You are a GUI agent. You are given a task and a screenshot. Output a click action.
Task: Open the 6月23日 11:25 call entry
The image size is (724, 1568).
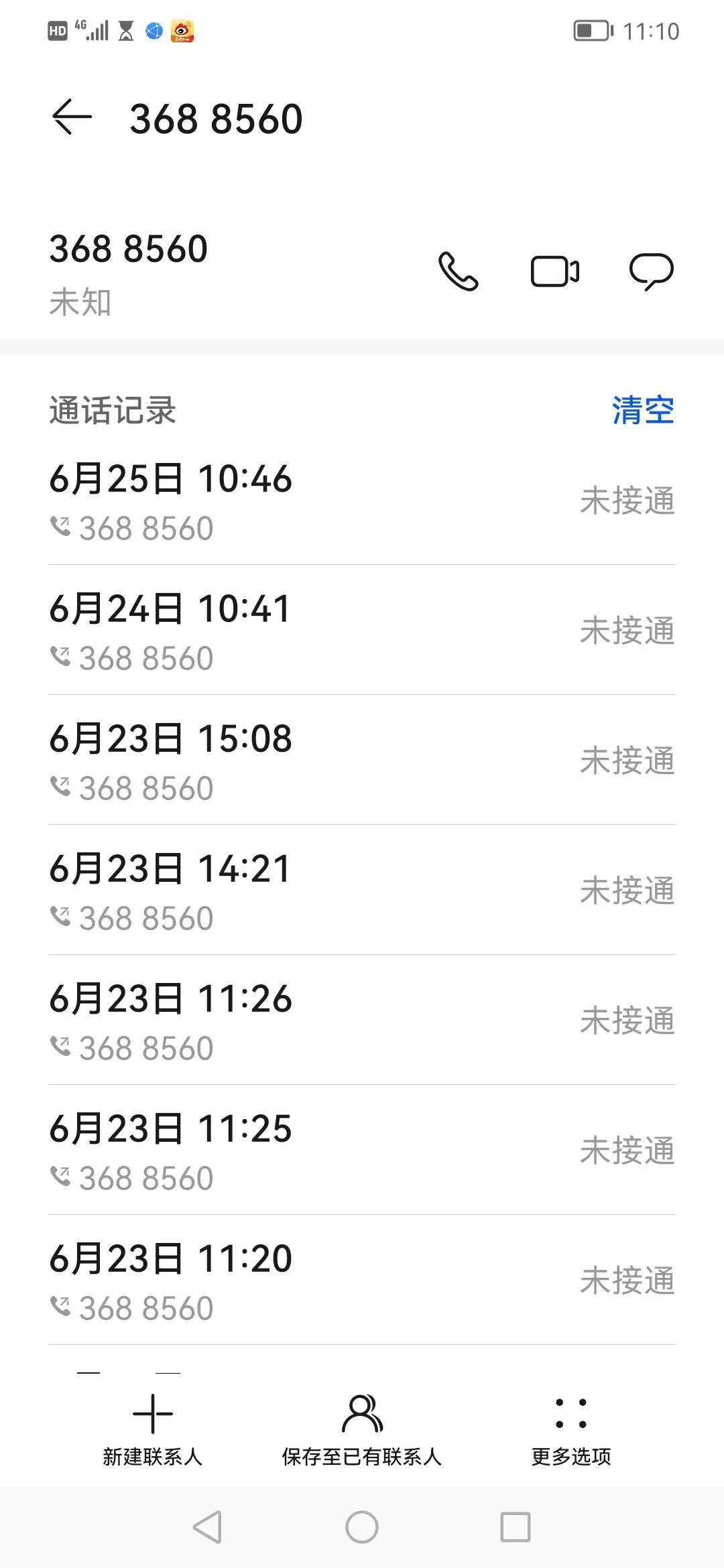click(x=362, y=1151)
